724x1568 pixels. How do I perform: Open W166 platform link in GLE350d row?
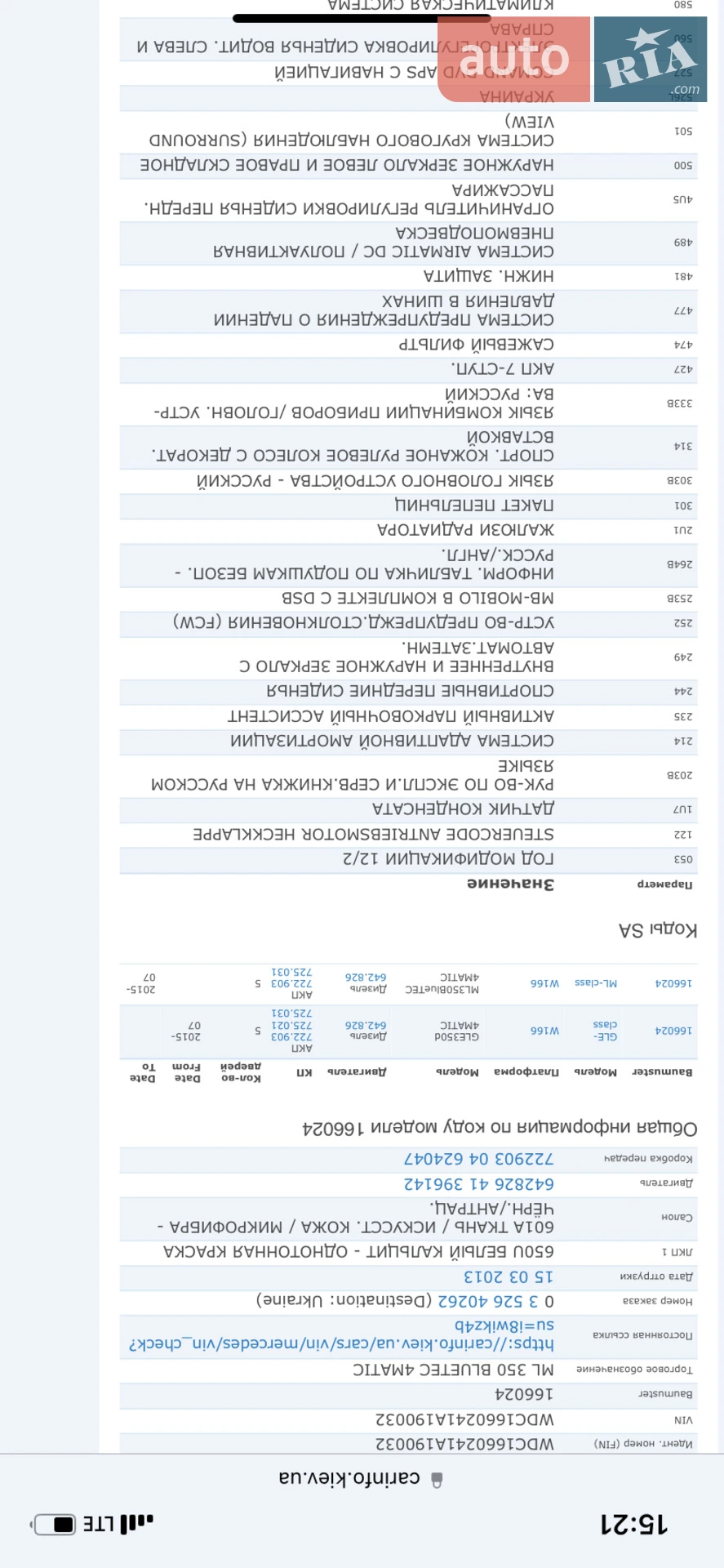[544, 1031]
